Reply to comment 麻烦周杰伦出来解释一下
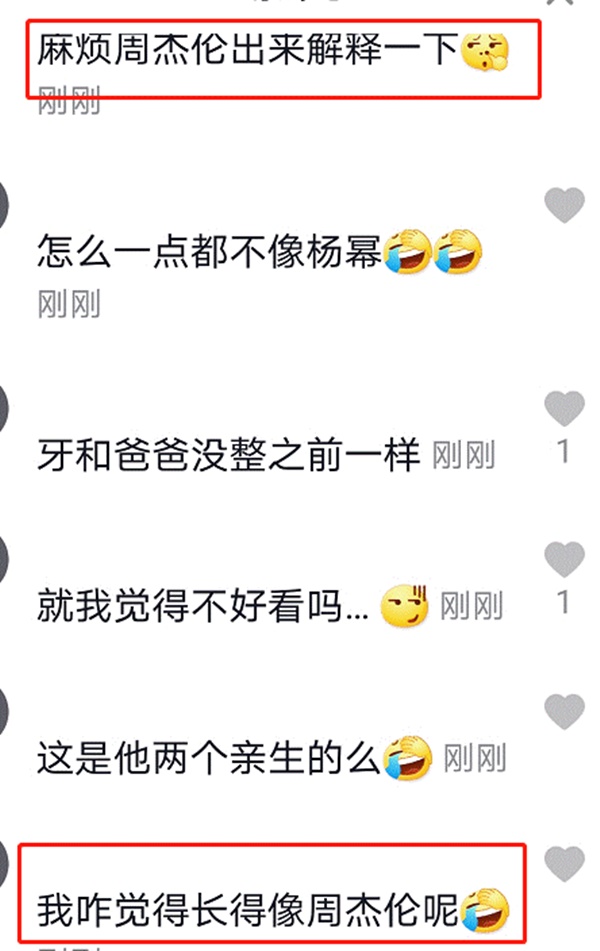 pos(250,50)
